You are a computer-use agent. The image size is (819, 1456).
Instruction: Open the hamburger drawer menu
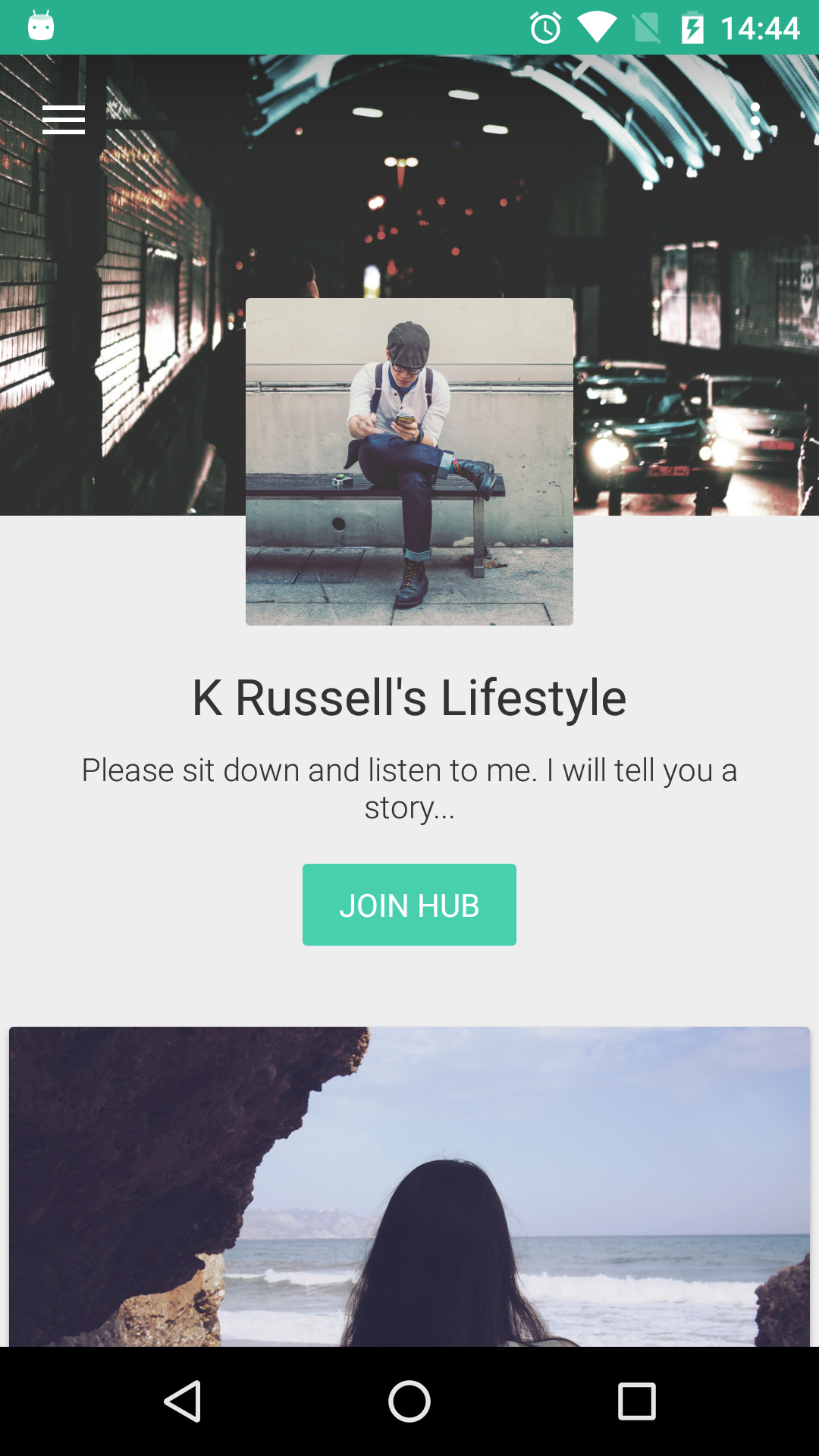64,120
